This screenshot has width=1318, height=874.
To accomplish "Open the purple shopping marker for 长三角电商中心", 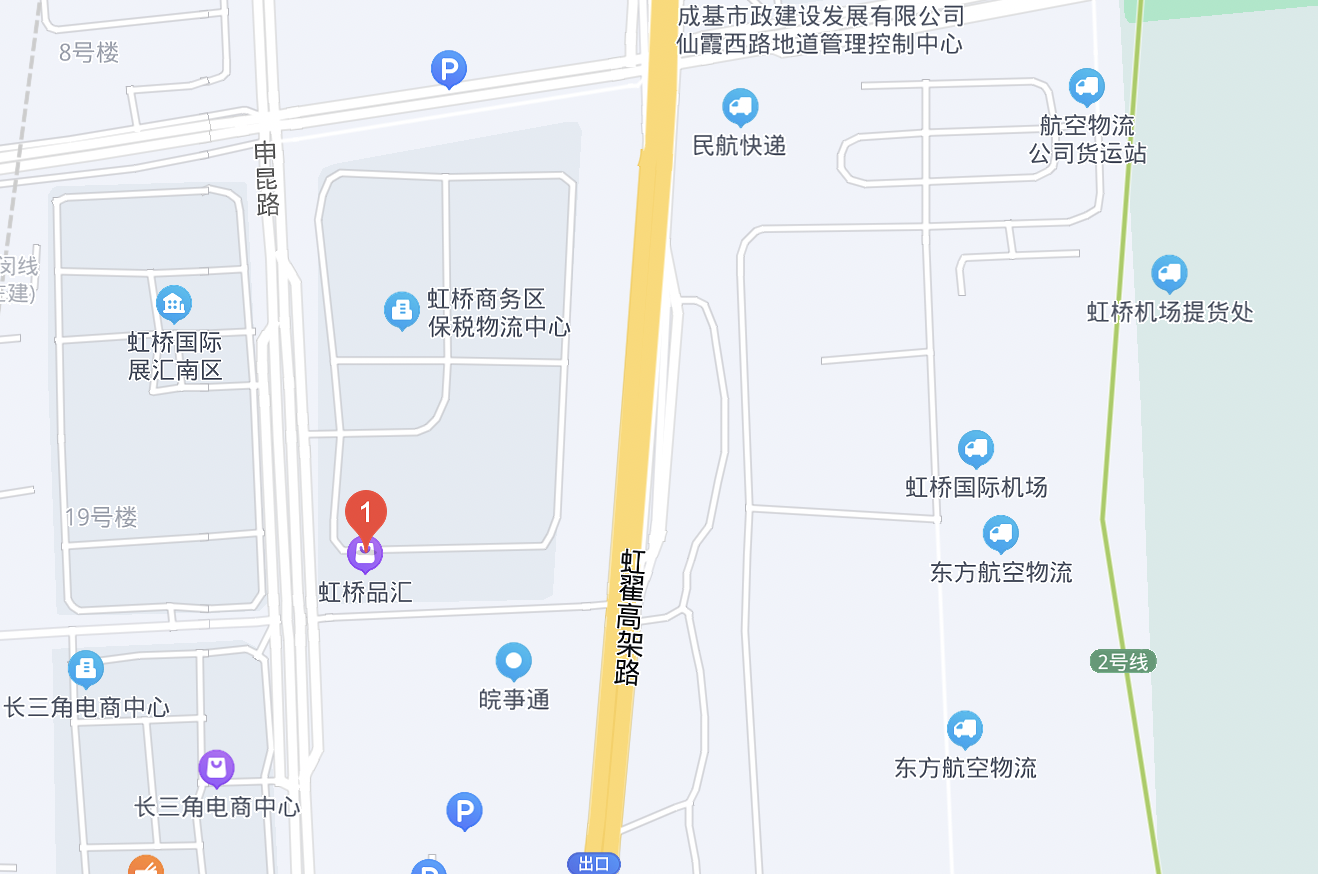I will pos(216,768).
